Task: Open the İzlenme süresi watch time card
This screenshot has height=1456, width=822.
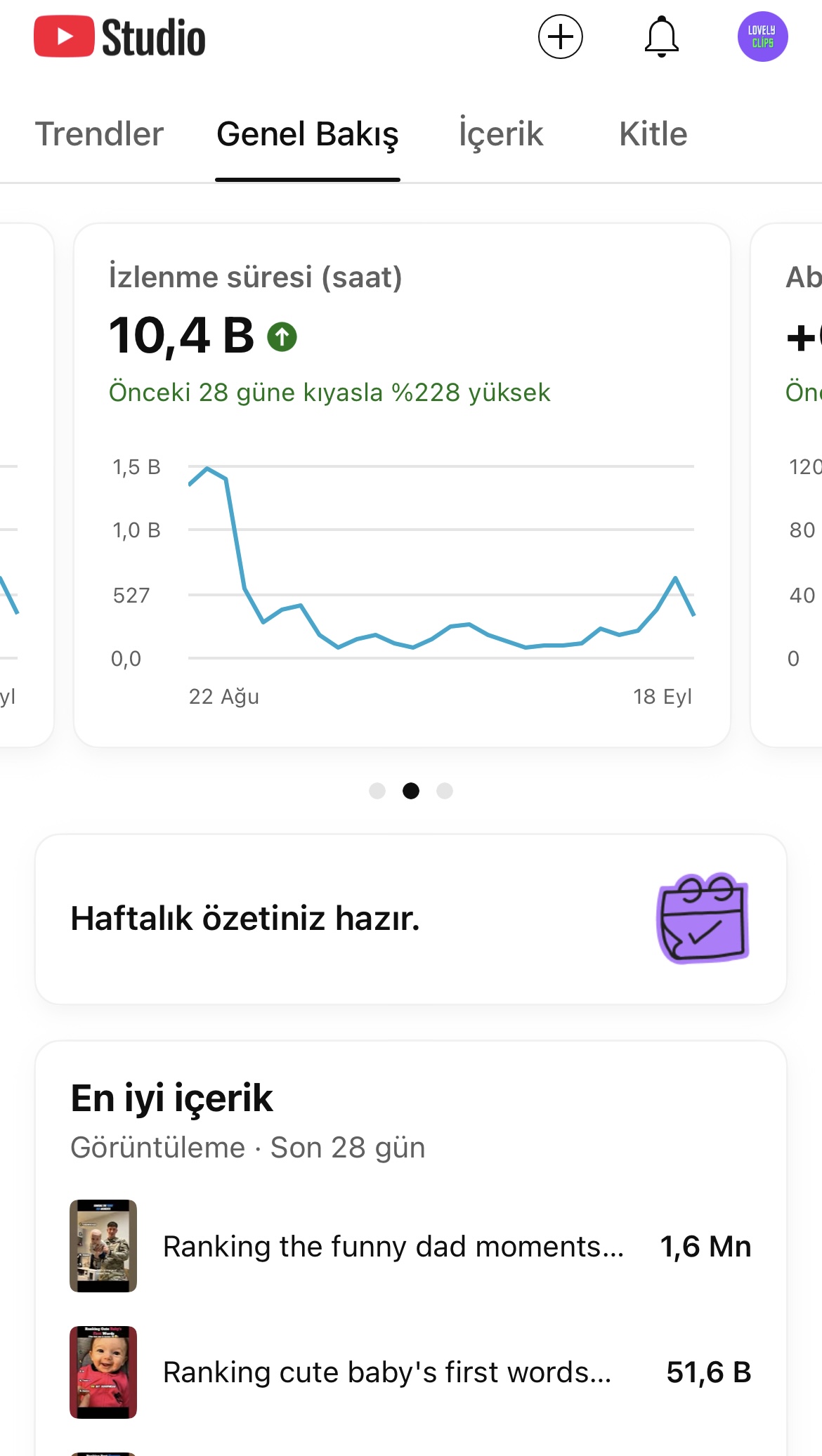Action: tap(402, 485)
